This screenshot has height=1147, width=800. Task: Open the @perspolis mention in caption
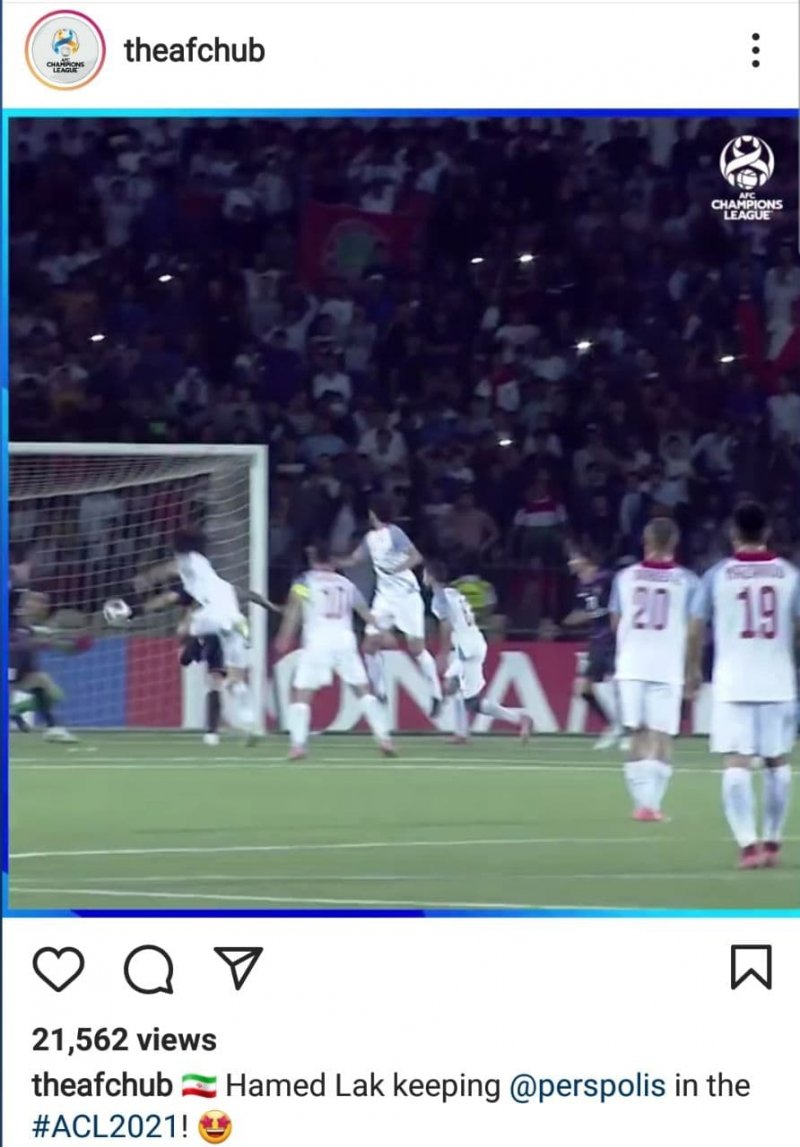click(x=587, y=1085)
